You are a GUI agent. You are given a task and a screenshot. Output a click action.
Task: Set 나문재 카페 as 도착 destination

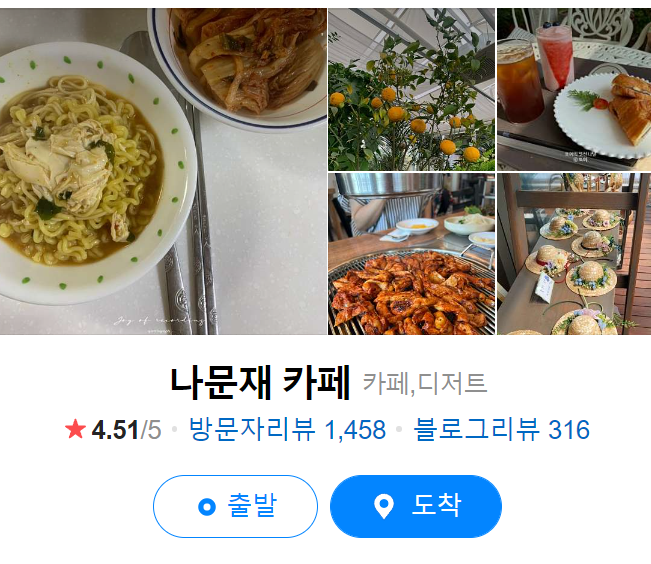pyautogui.click(x=415, y=506)
